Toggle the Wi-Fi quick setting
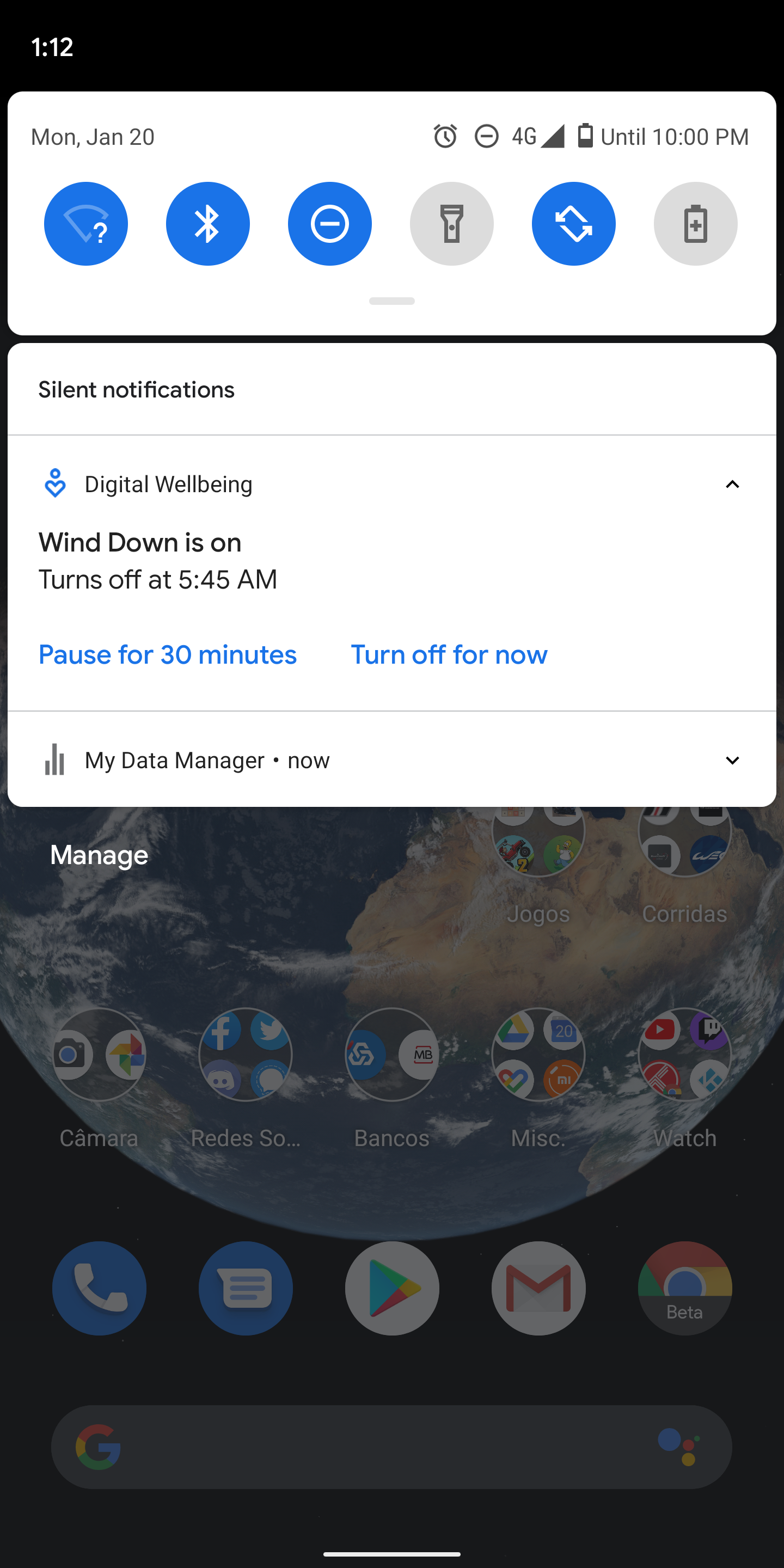784x1568 pixels. [x=86, y=223]
